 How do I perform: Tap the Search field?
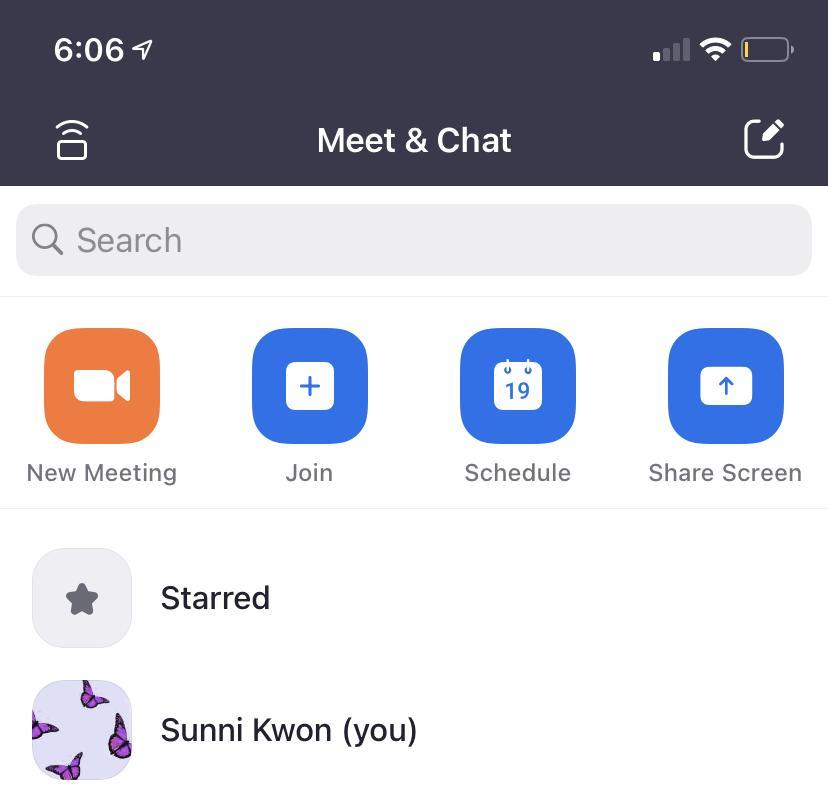click(413, 240)
